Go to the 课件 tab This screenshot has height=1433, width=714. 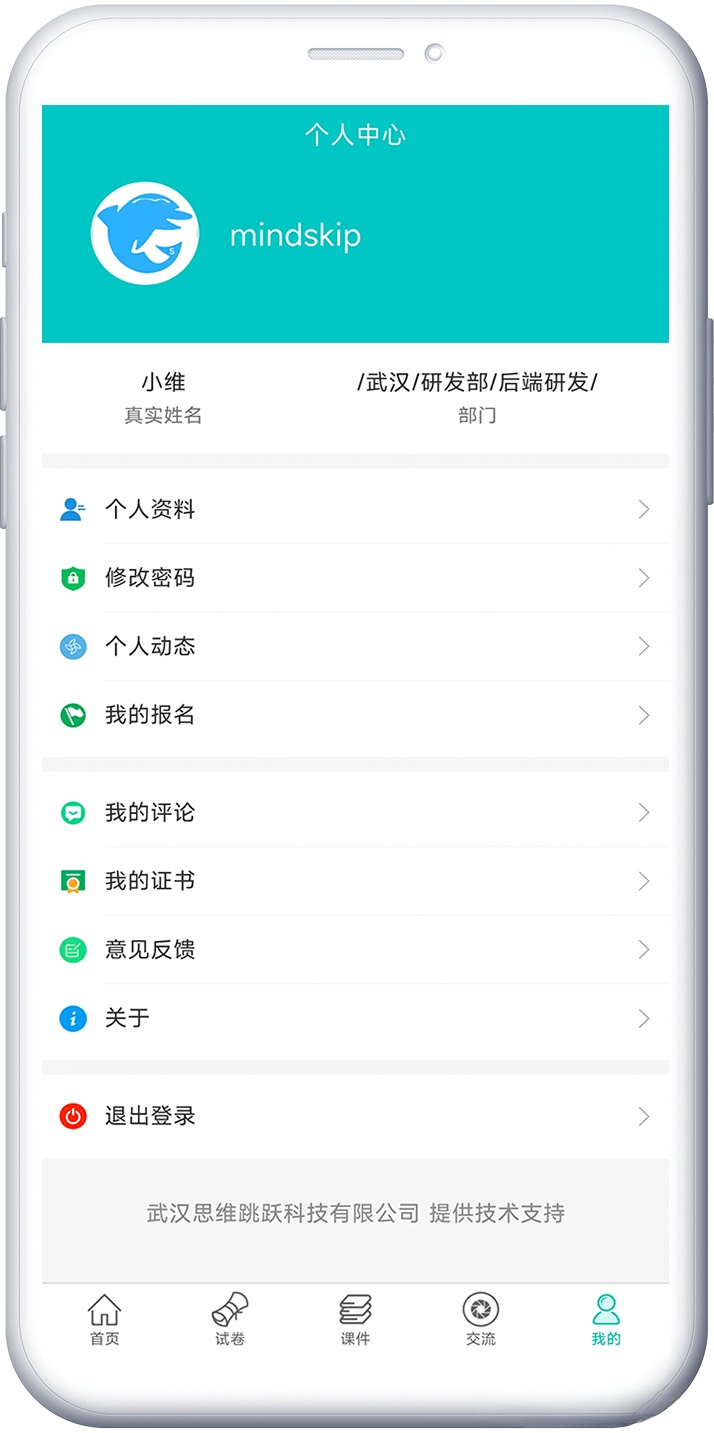[x=355, y=1320]
